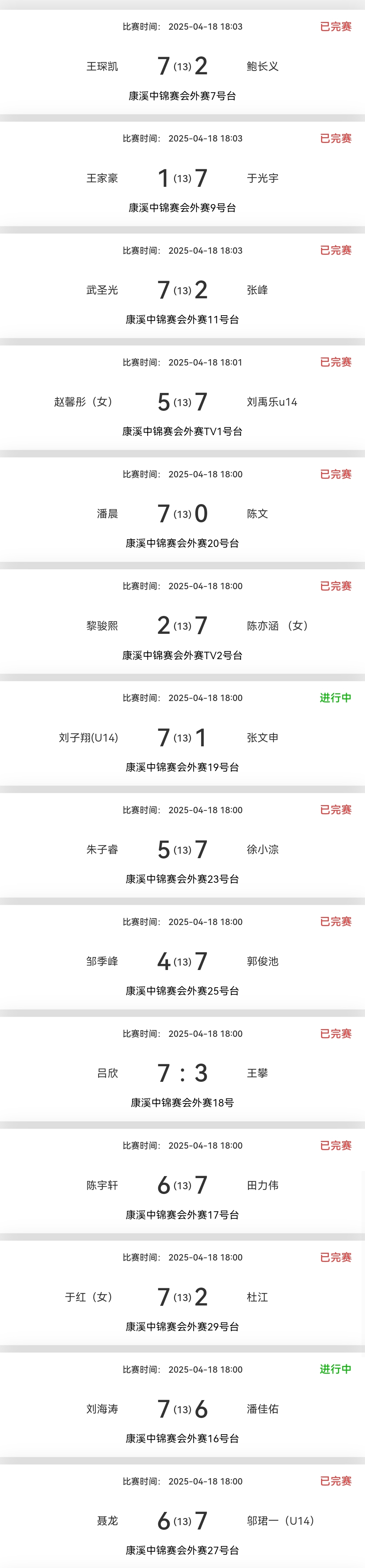Image resolution: width=365 pixels, height=1568 pixels.
Task: Open the match 聂龙 vs 邬珺一
Action: click(182, 1520)
